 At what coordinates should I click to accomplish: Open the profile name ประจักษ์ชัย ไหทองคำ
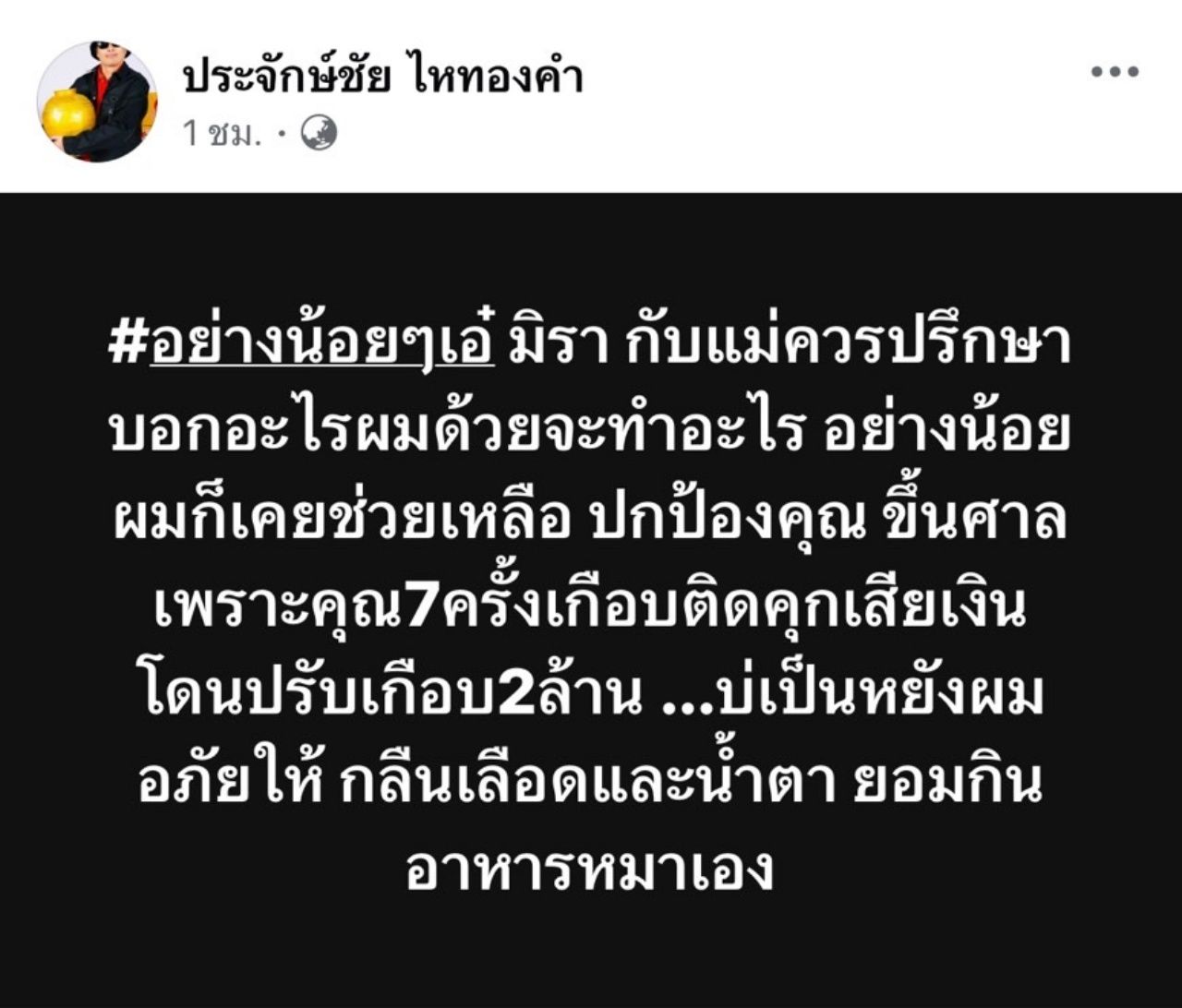[x=383, y=78]
